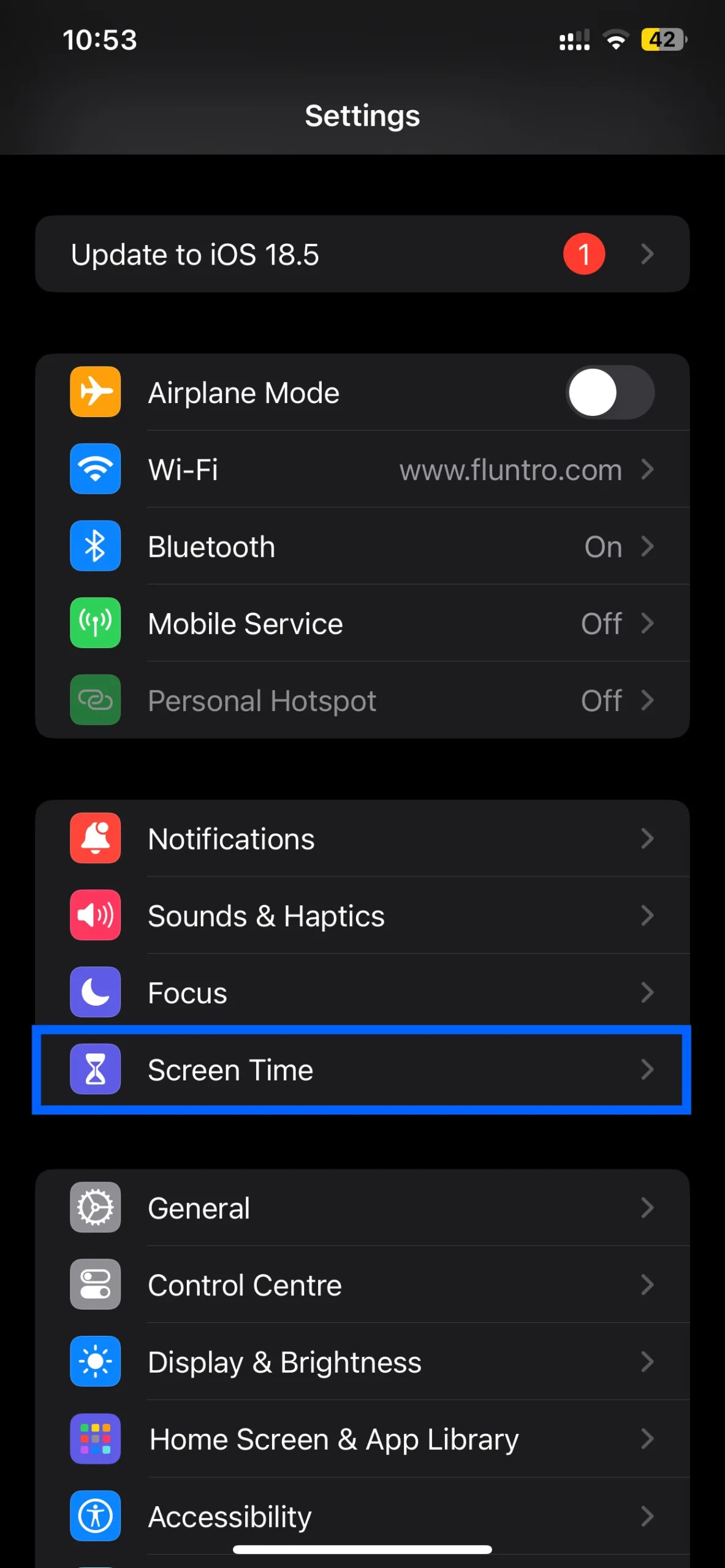Toggle Airplane Mode switch
725x1568 pixels.
click(x=609, y=392)
